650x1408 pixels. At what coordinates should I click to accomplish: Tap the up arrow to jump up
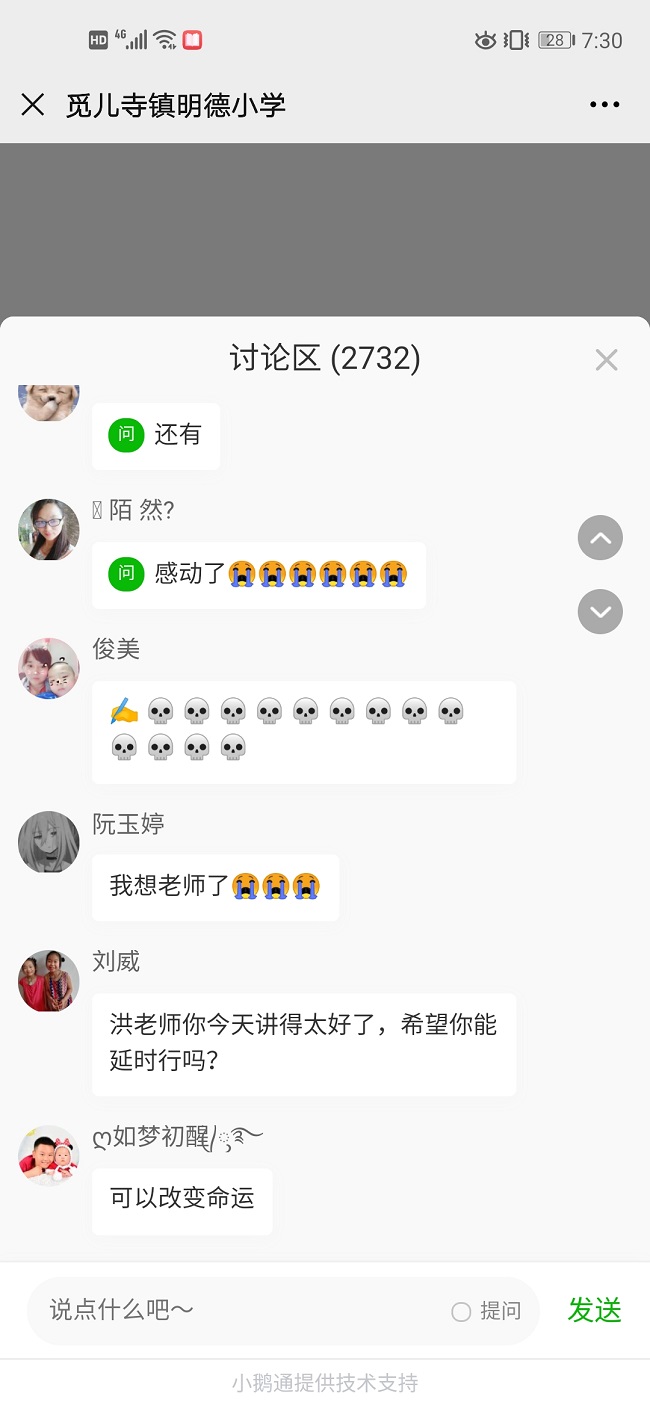pos(600,539)
